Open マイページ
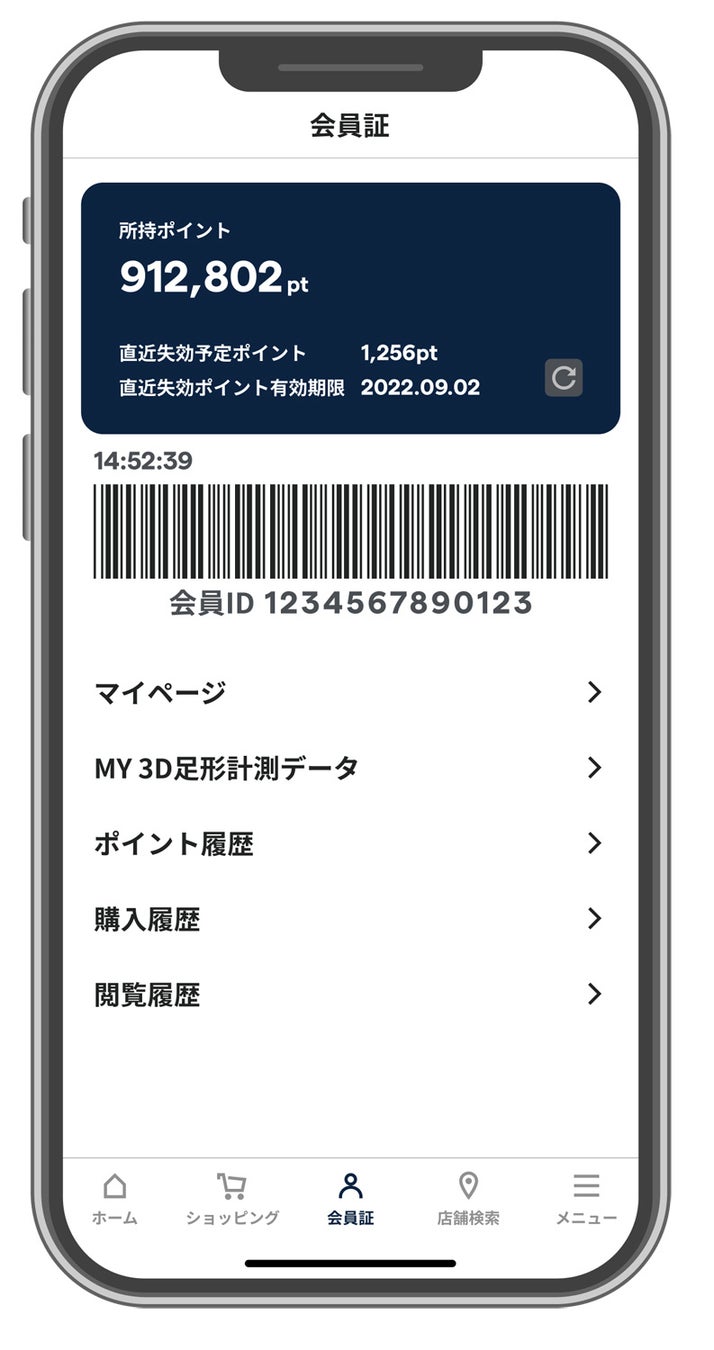Screen dimensions: 714x1350 pyautogui.click(x=350, y=692)
